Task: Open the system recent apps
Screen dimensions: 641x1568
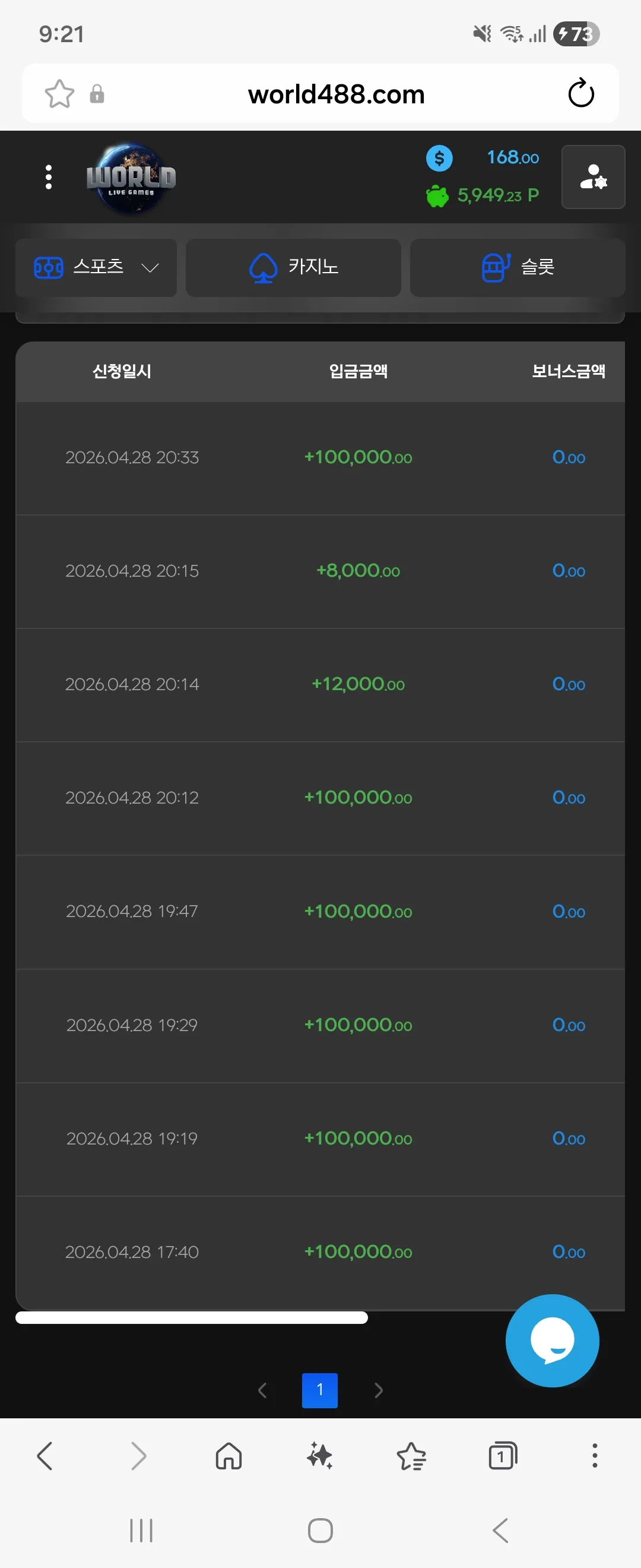Action: (x=141, y=1530)
